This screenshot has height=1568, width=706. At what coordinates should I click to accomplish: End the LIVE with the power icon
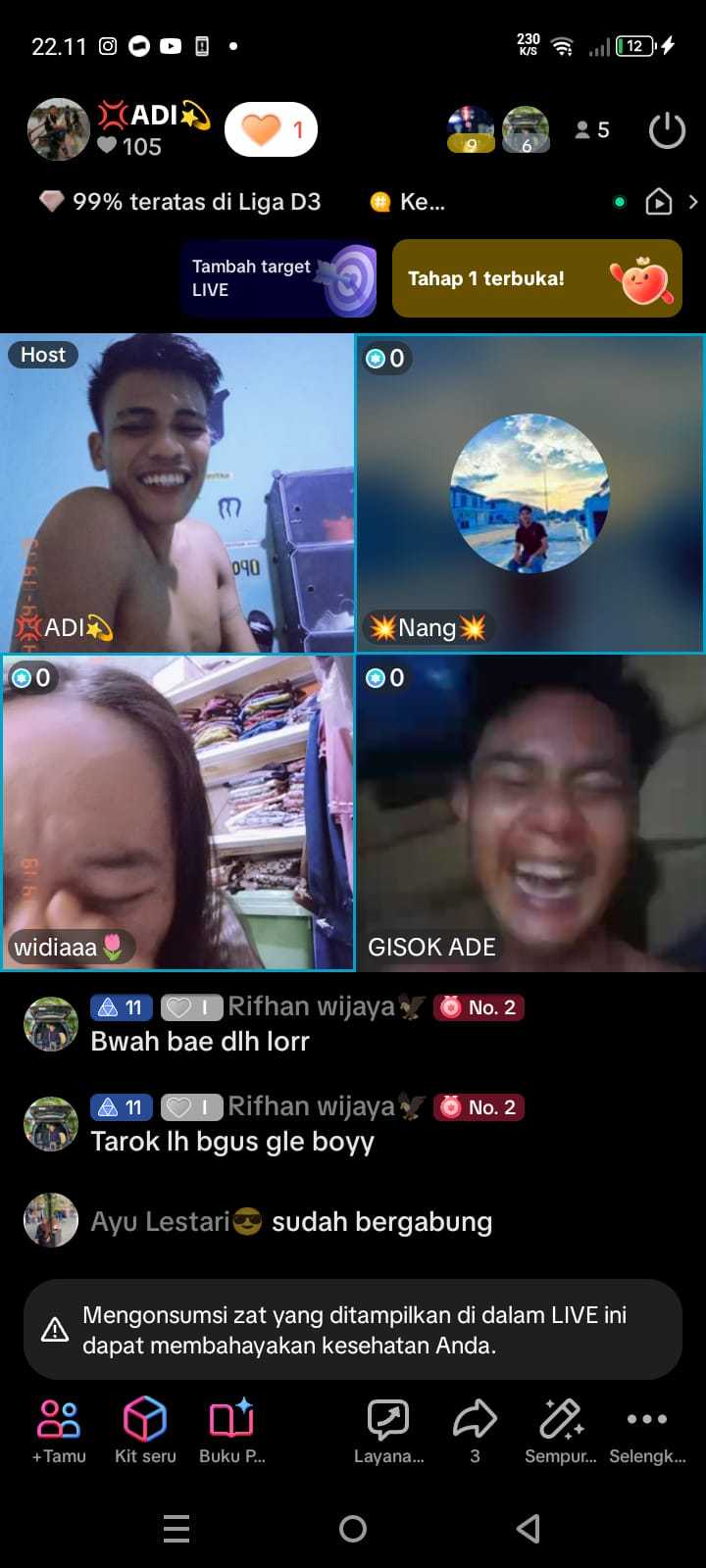tap(667, 130)
